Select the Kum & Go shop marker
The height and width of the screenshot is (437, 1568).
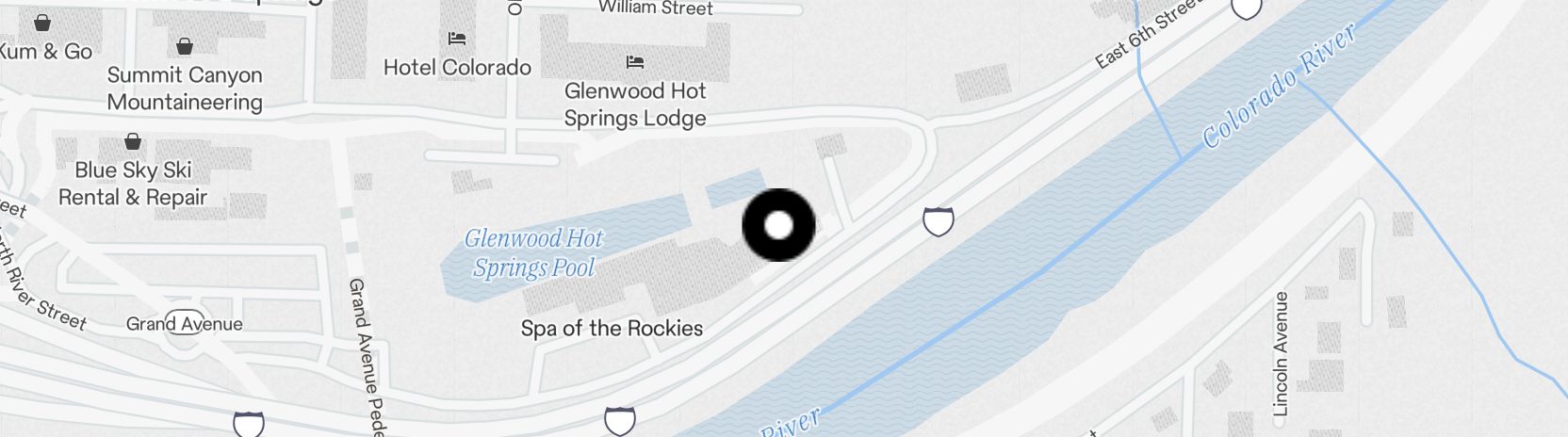[x=42, y=24]
